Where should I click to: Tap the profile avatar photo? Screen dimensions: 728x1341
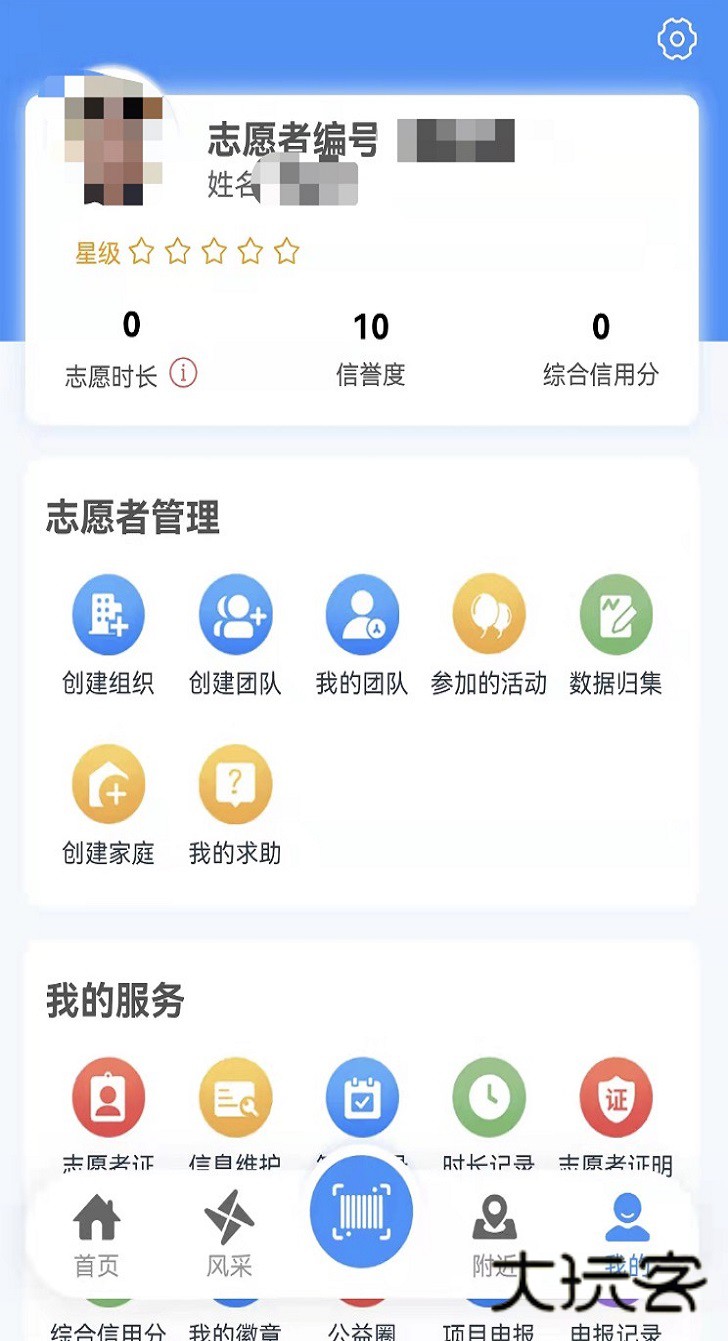tap(115, 145)
